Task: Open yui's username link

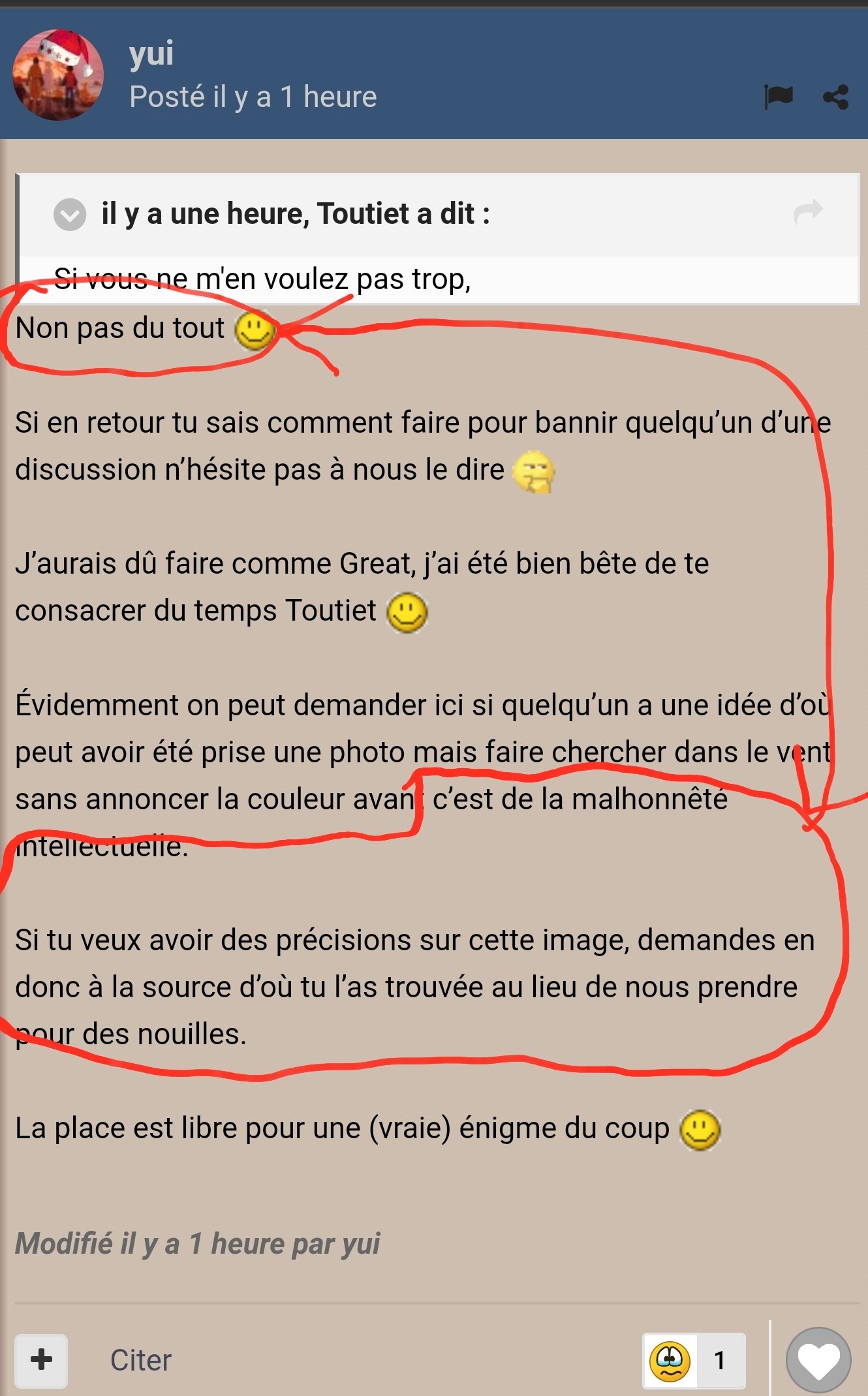Action: 151,54
